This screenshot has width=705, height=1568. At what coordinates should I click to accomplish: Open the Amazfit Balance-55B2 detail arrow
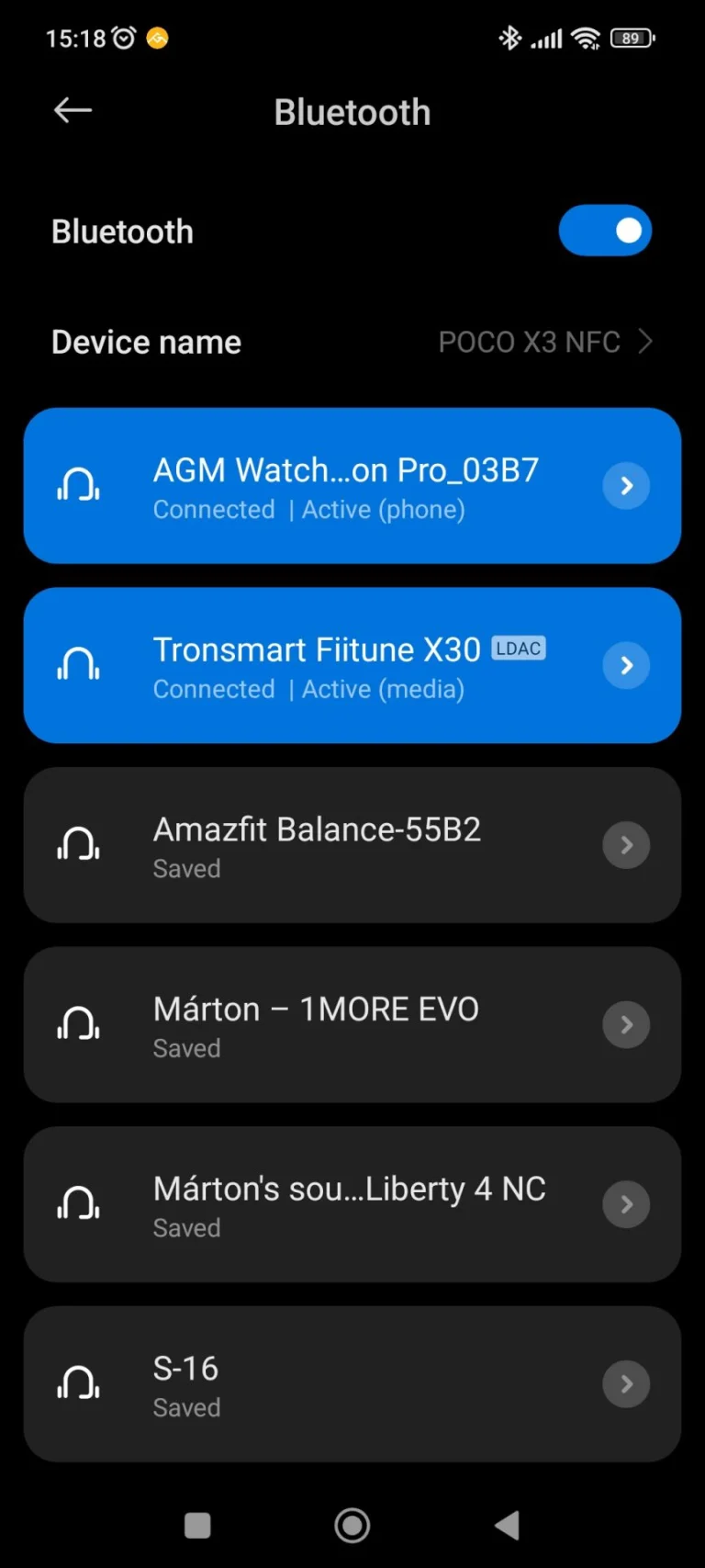coord(626,844)
